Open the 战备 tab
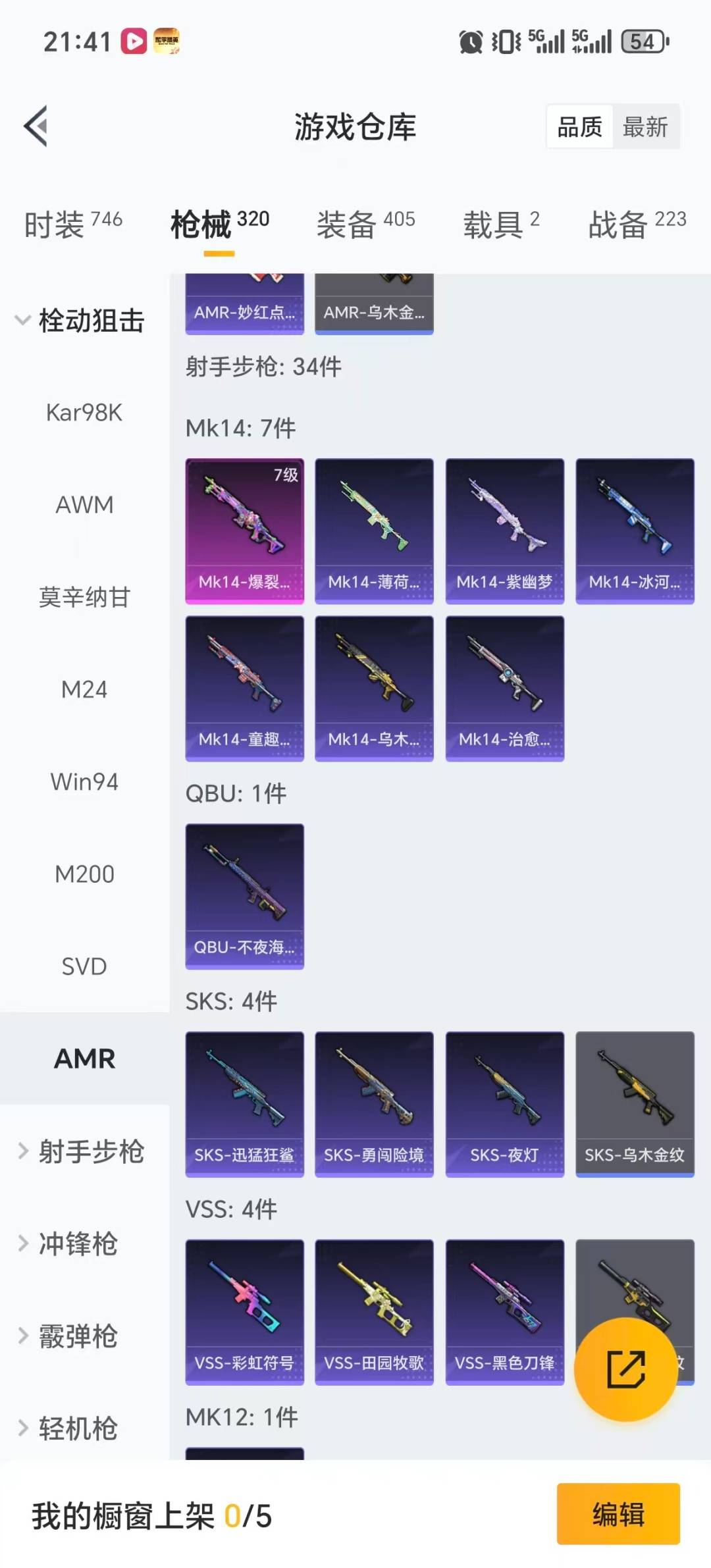This screenshot has width=711, height=1568. pos(637,224)
